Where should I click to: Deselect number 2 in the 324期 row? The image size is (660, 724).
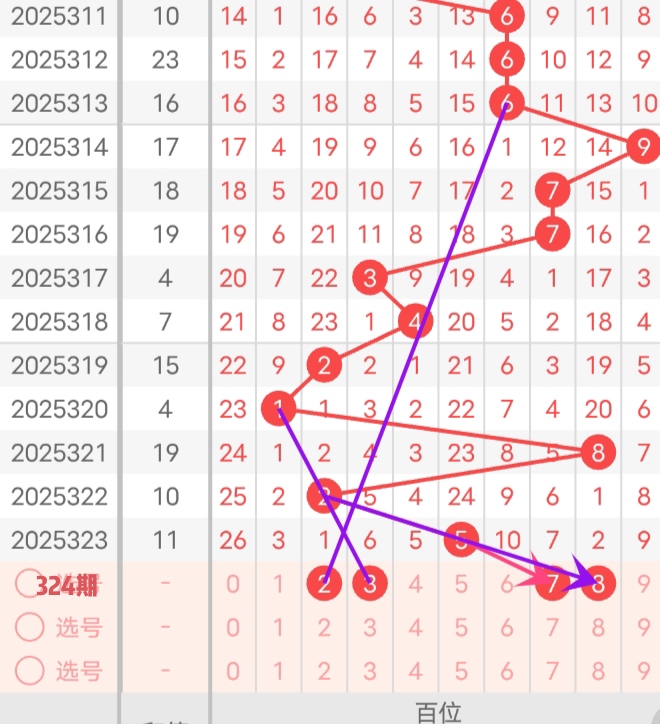point(325,583)
